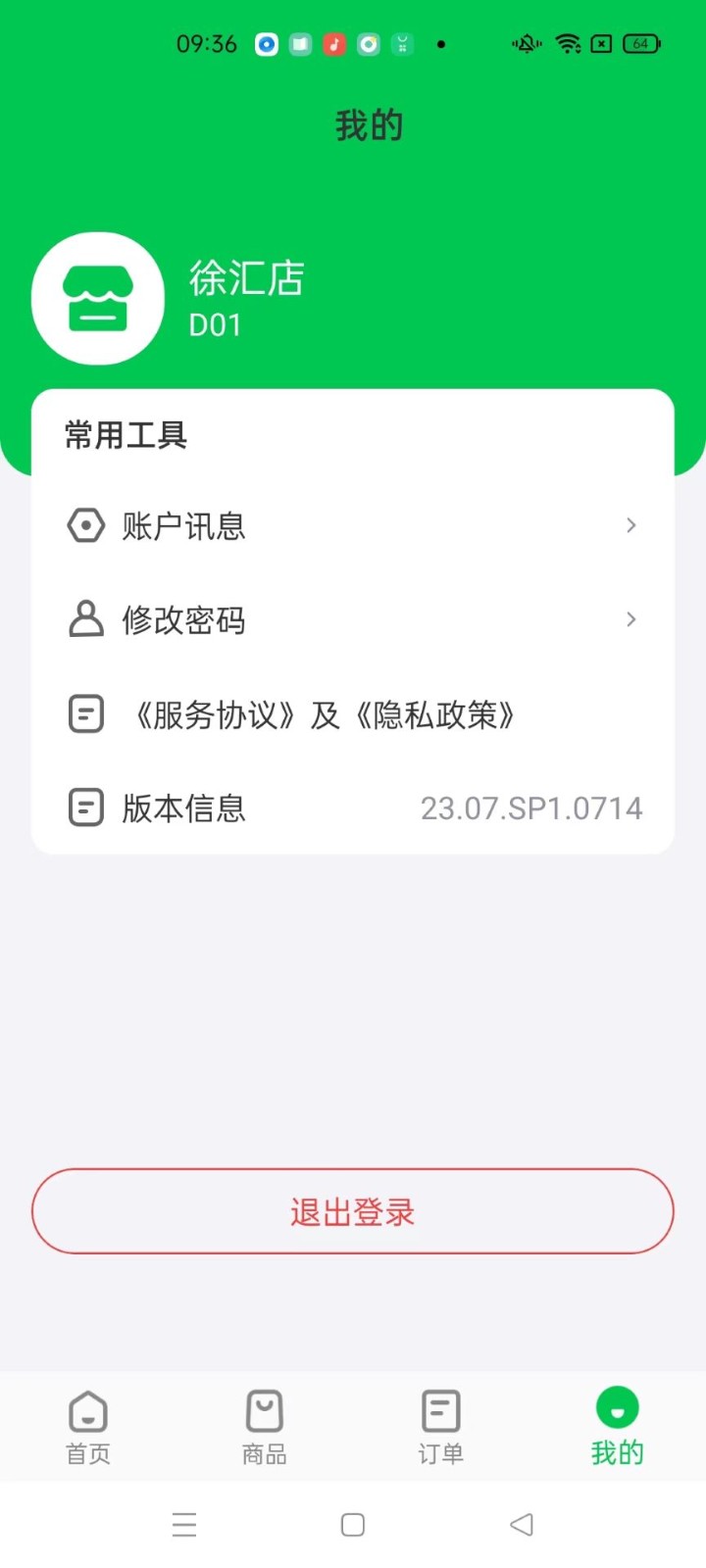Go to the system home screen

pos(353,1524)
